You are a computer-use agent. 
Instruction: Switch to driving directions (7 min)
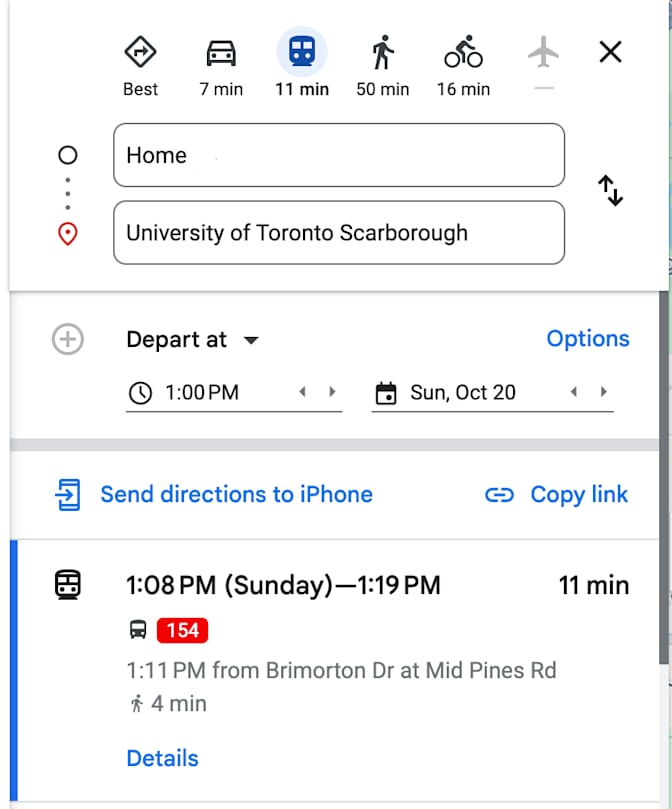click(x=221, y=65)
